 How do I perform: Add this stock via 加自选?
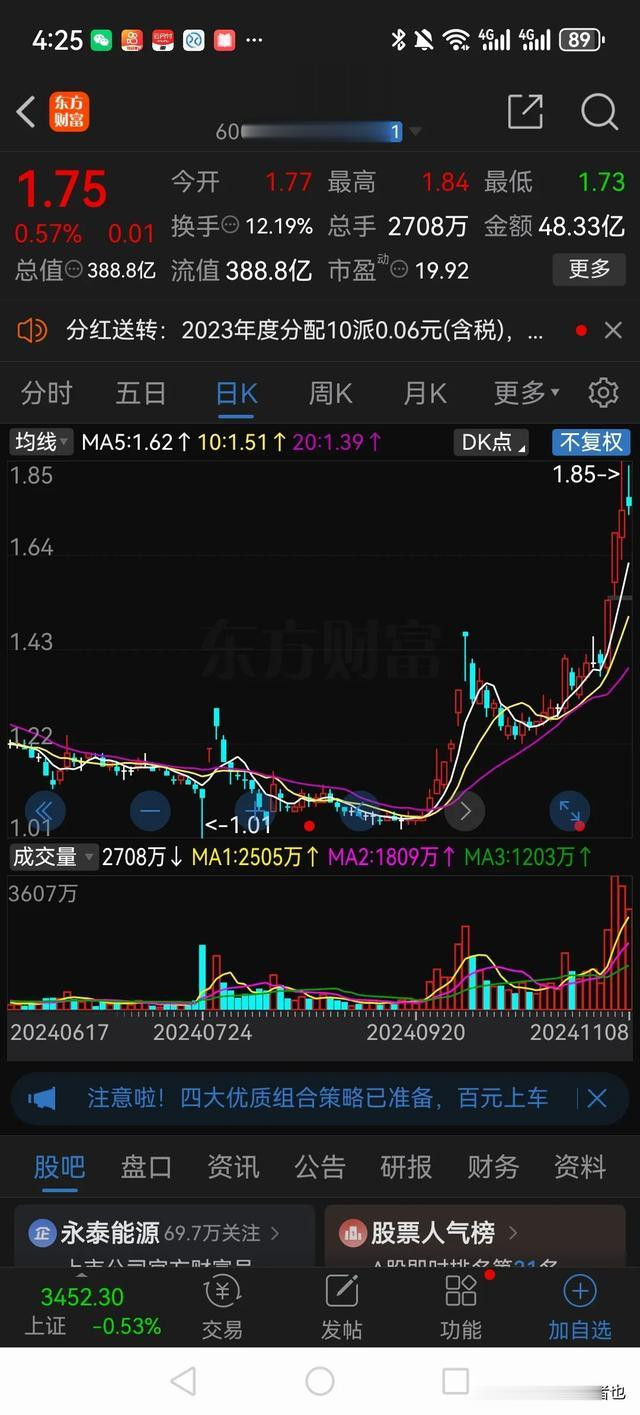[x=580, y=1307]
